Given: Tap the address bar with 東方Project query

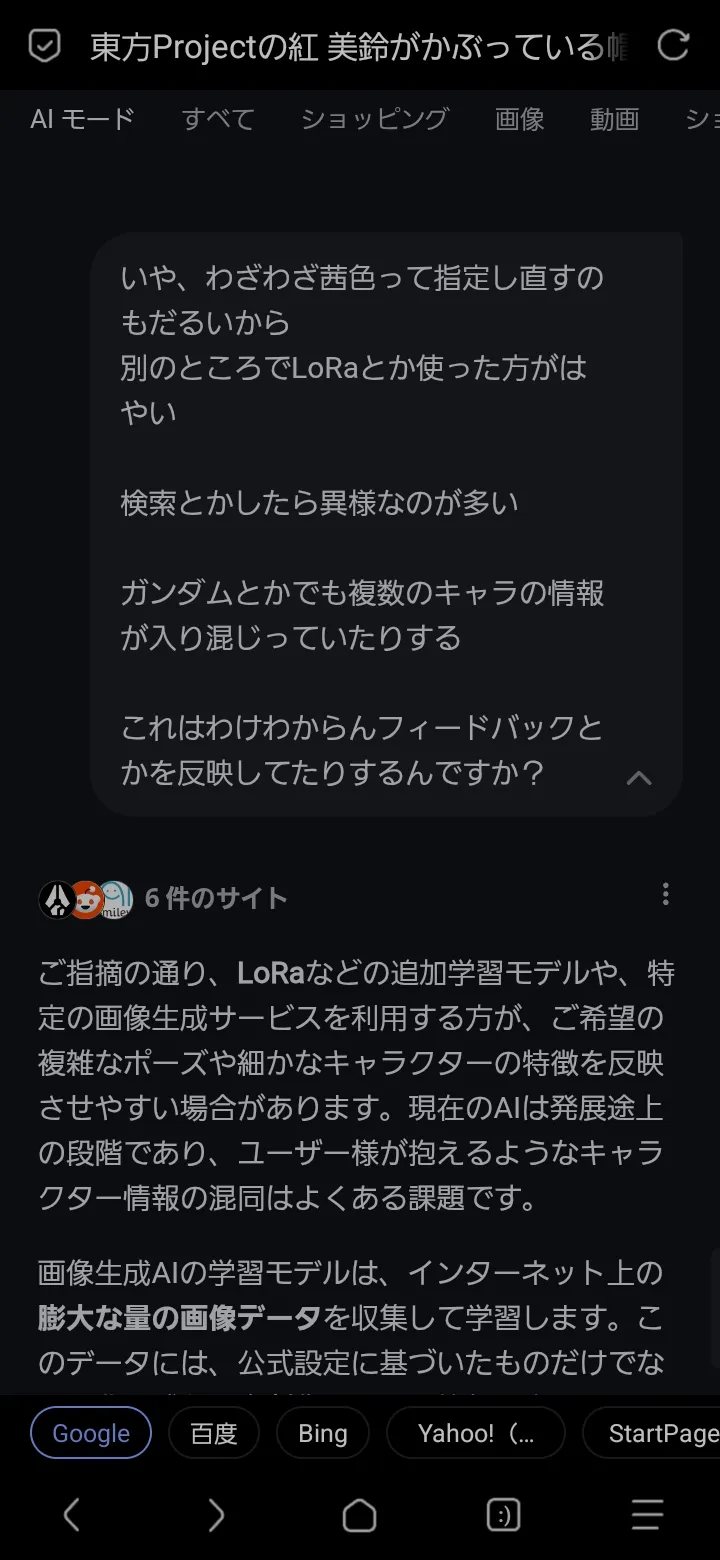Looking at the screenshot, I should tap(360, 46).
